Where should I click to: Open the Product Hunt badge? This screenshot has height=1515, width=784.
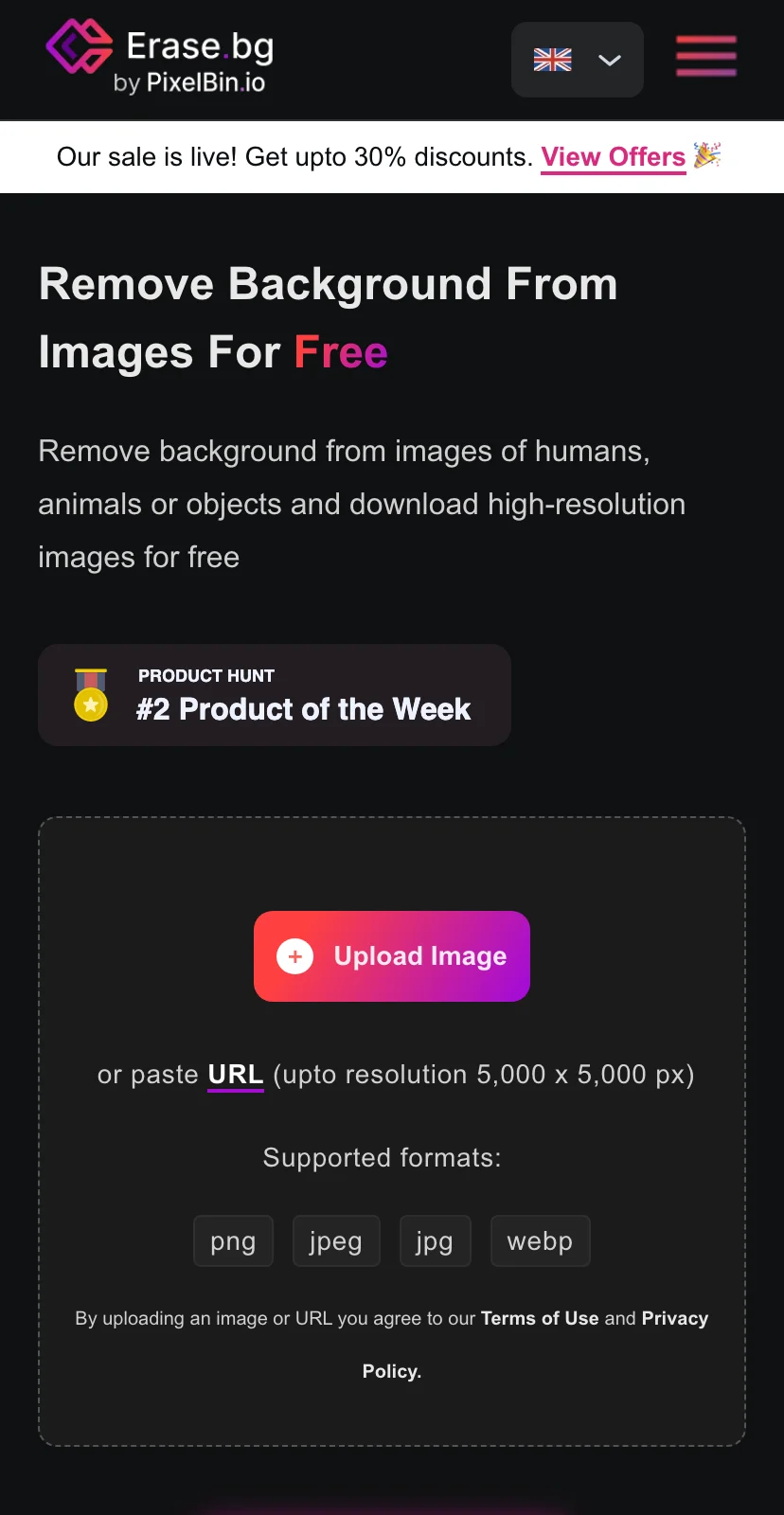tap(275, 695)
